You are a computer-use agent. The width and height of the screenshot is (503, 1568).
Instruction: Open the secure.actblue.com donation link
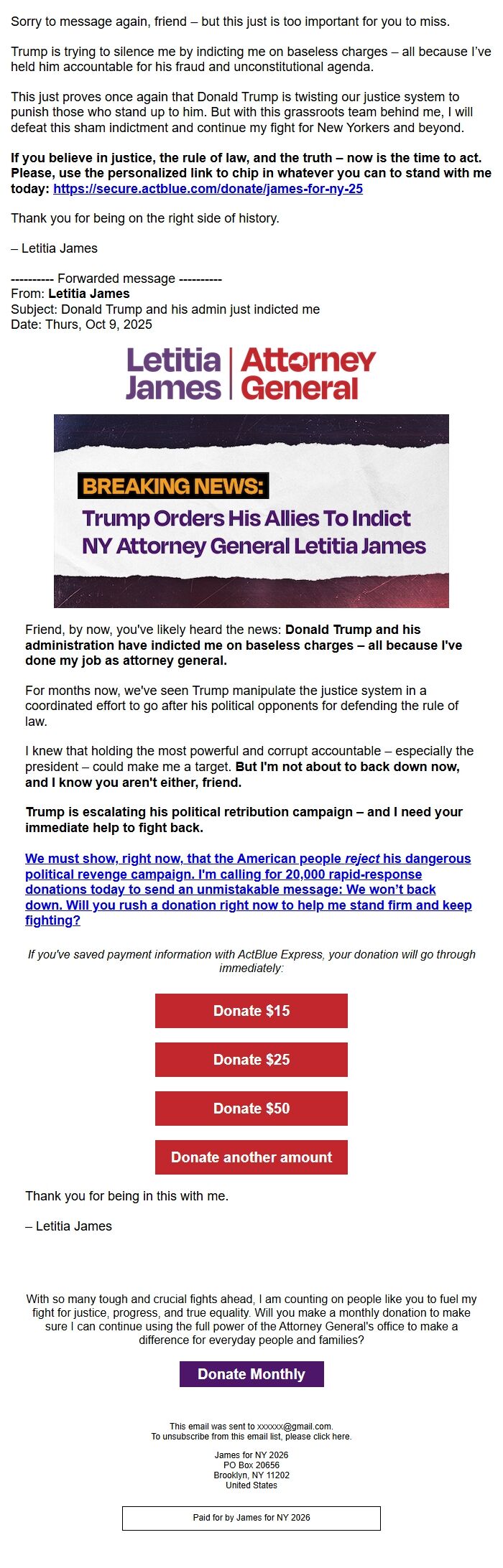[x=208, y=189]
